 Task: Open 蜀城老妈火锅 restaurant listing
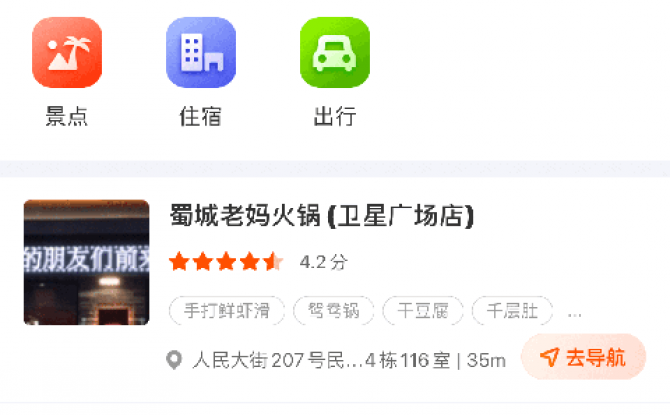(x=321, y=216)
